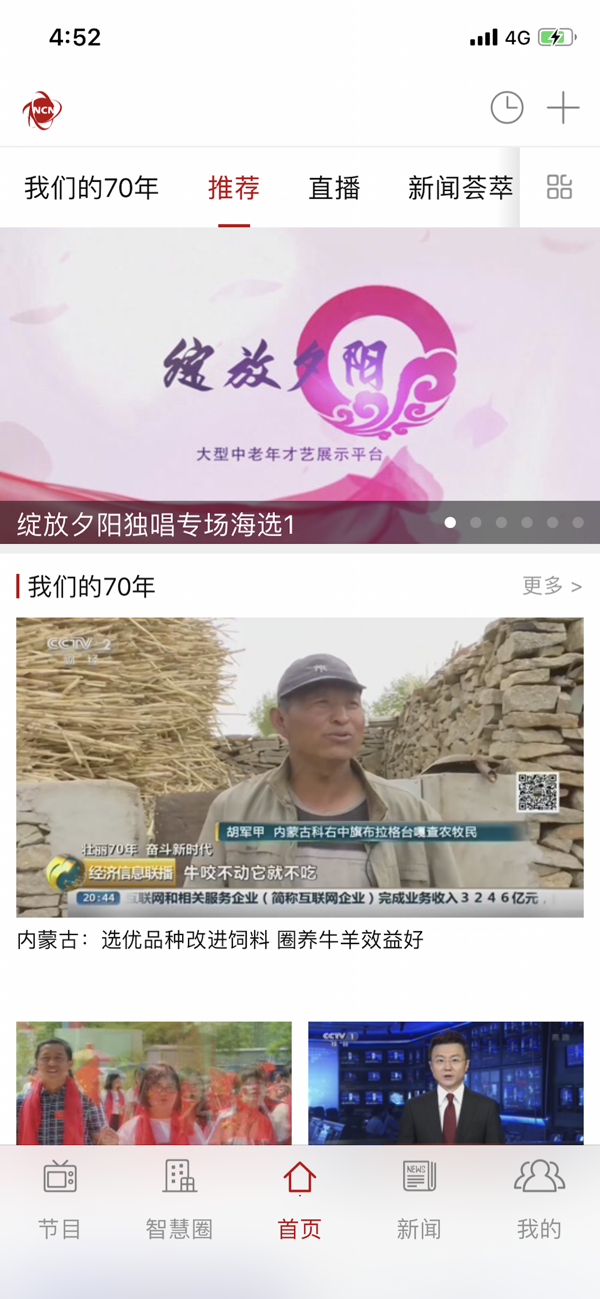The width and height of the screenshot is (600, 1299).
Task: Go to the 节目 bottom tab
Action: click(x=60, y=1202)
